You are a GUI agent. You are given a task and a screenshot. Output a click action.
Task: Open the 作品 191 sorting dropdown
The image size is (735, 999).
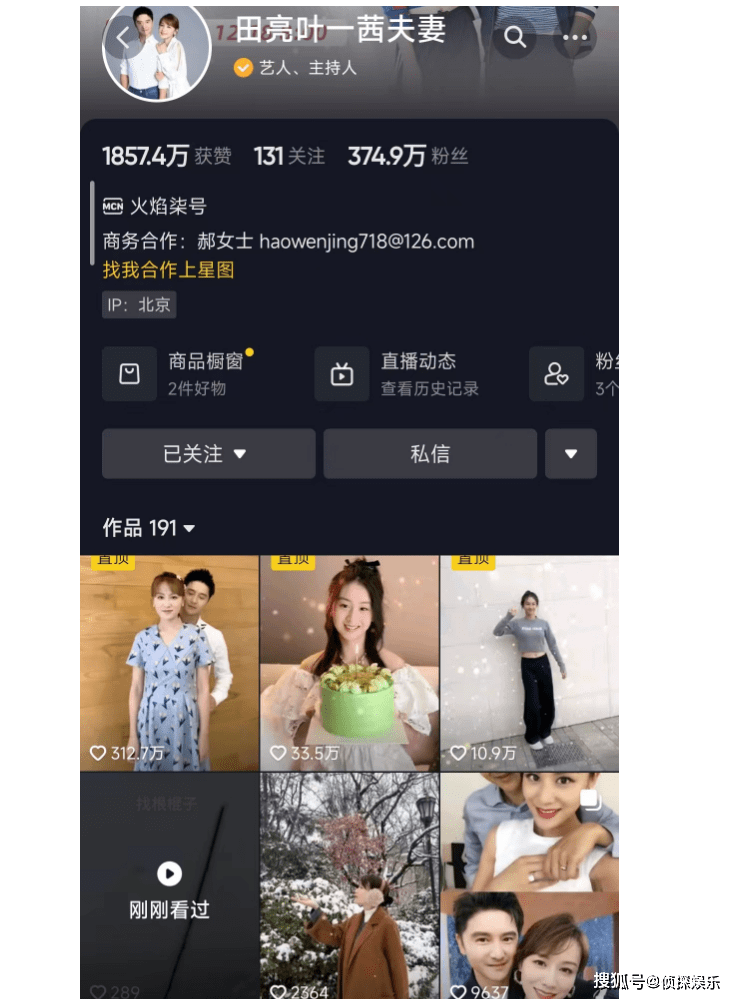coord(149,528)
